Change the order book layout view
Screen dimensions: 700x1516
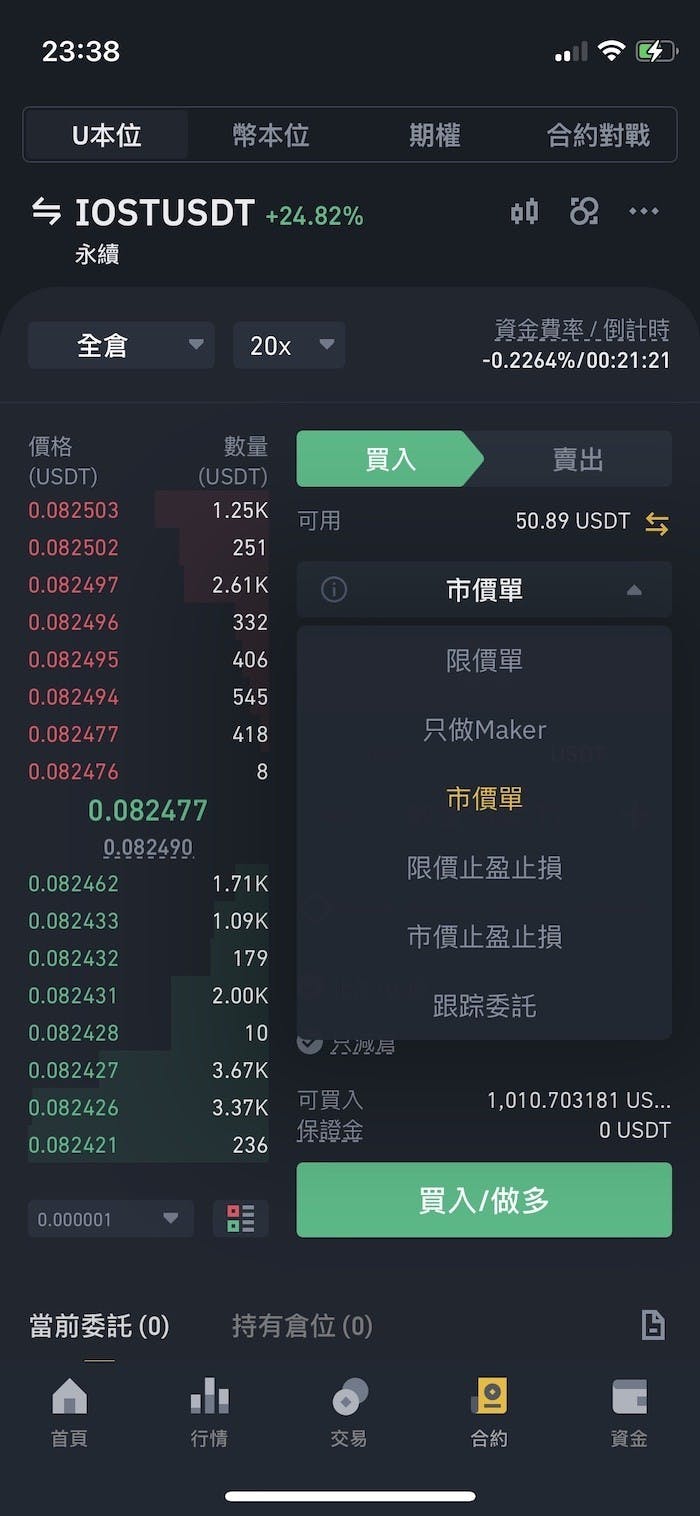tap(241, 1219)
